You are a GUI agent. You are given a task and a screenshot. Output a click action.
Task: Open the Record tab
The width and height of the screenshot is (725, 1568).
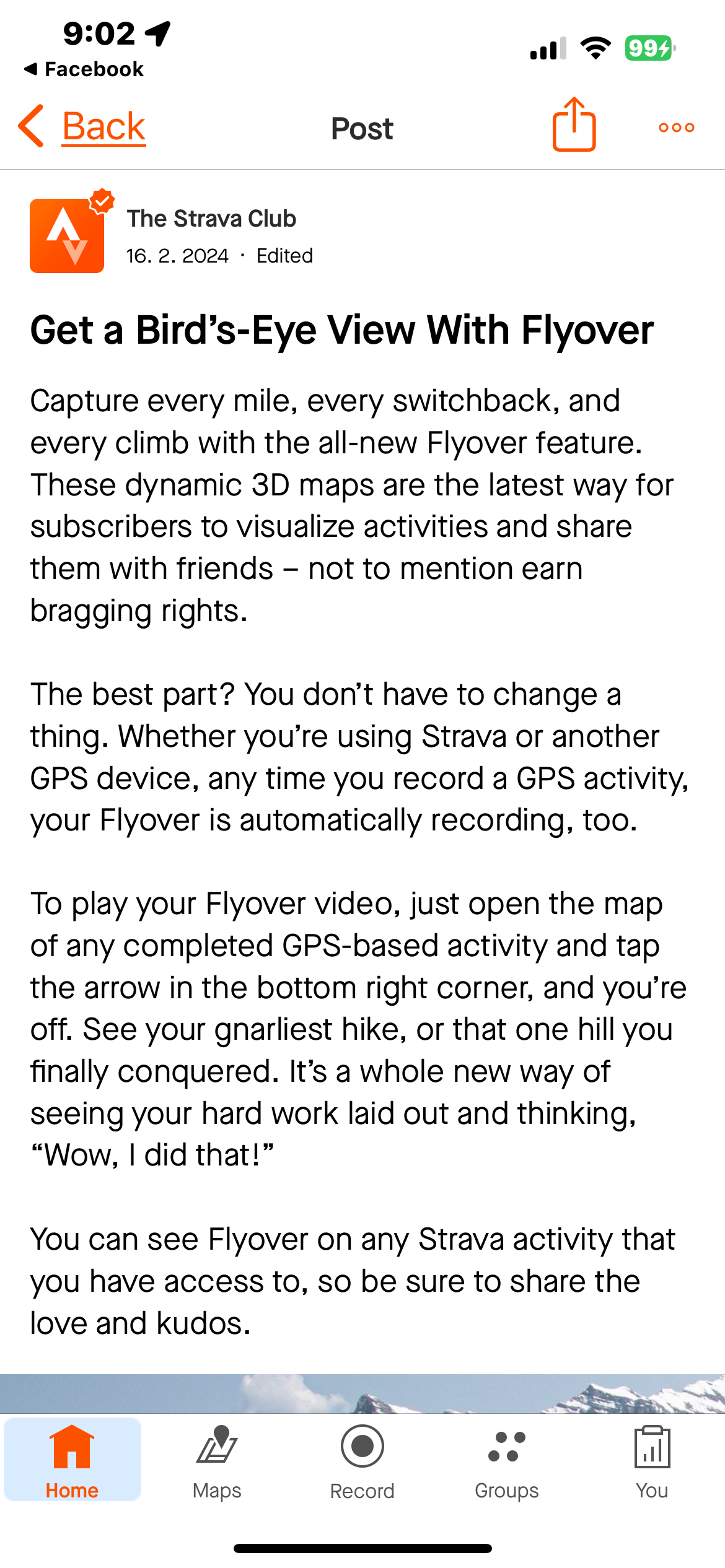[362, 1460]
